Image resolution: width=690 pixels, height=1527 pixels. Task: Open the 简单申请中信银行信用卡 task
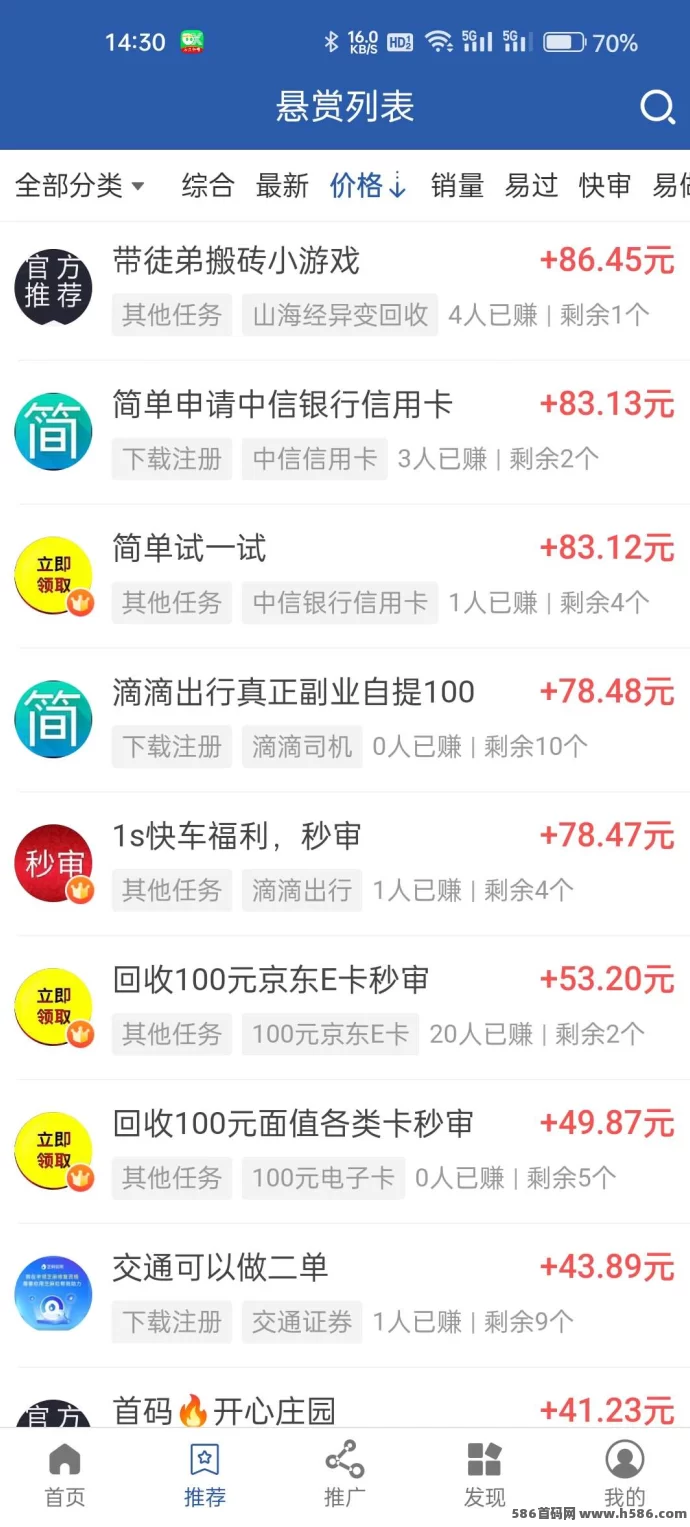click(345, 432)
